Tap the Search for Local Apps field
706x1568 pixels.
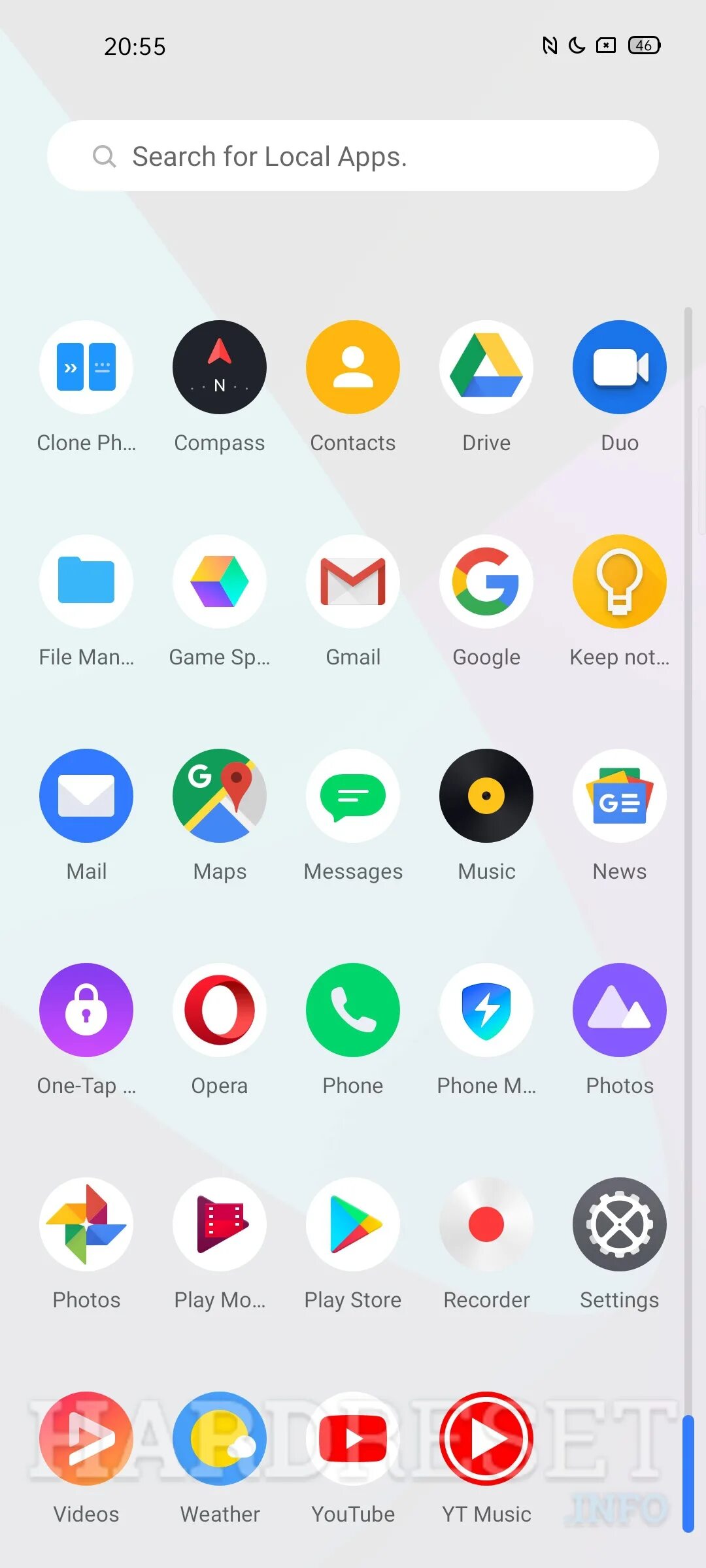(353, 155)
